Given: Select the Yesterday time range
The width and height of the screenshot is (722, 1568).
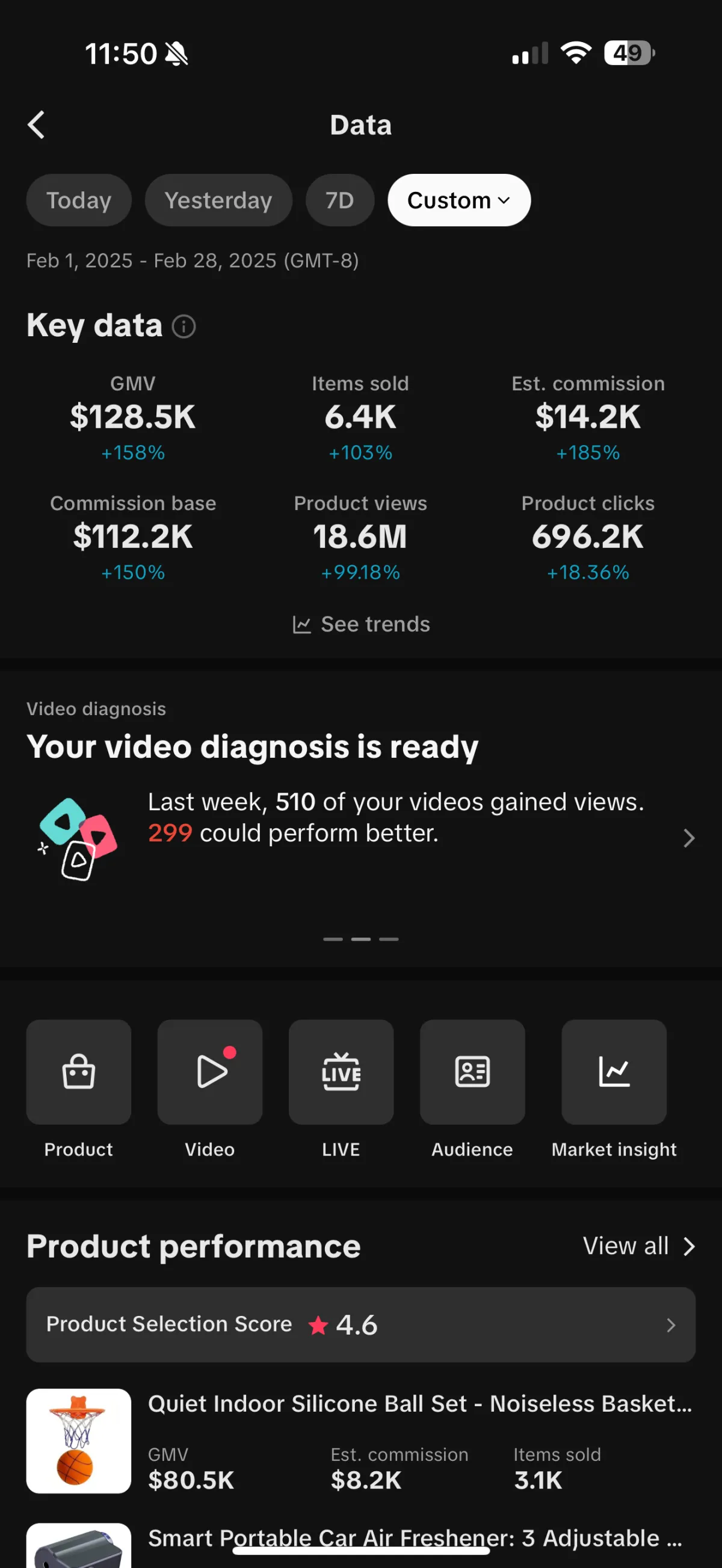Looking at the screenshot, I should (218, 200).
